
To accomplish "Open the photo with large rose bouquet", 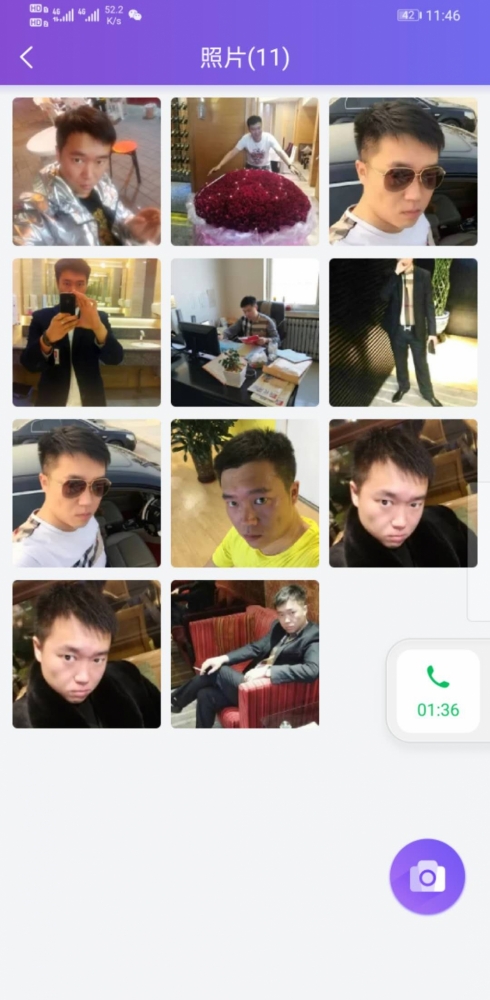I will [x=245, y=172].
